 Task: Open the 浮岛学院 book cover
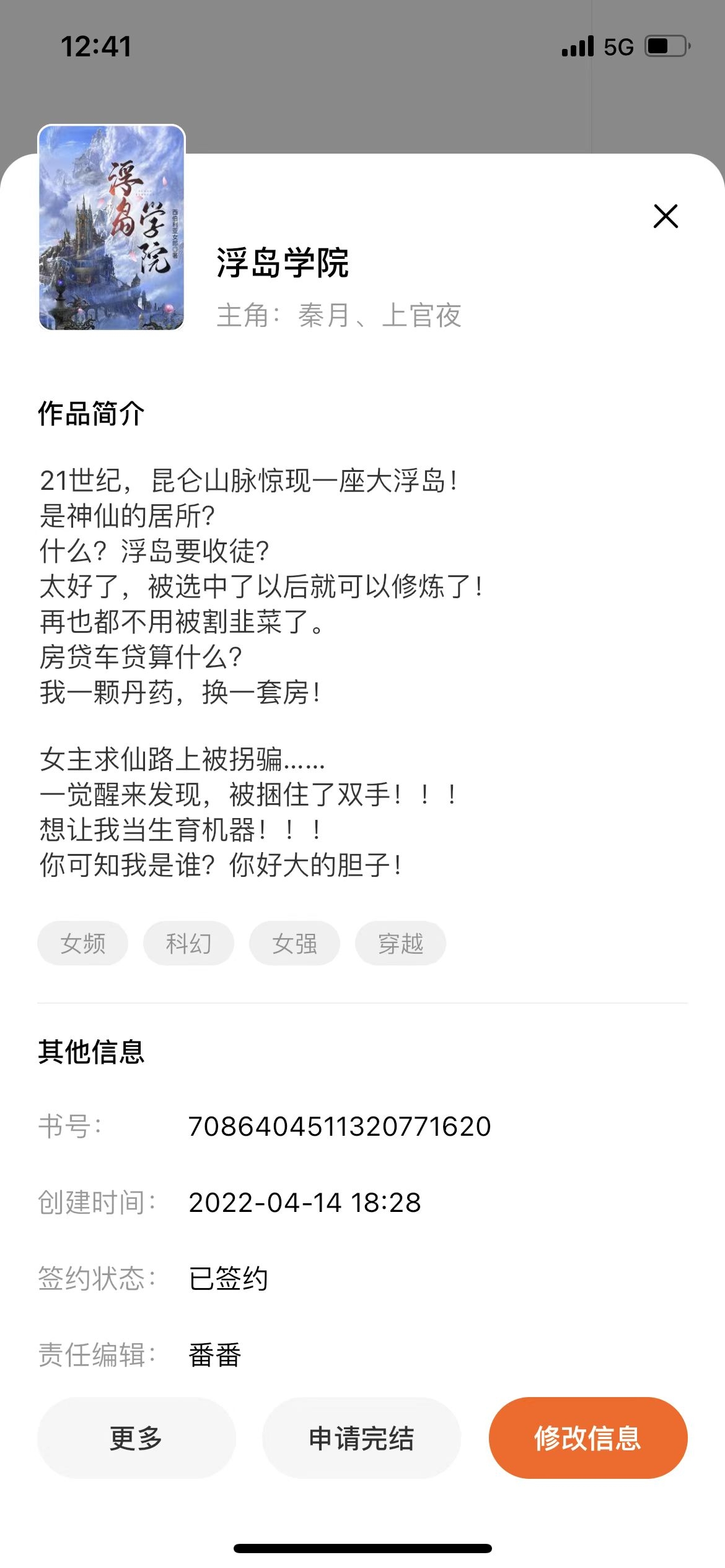pos(112,227)
